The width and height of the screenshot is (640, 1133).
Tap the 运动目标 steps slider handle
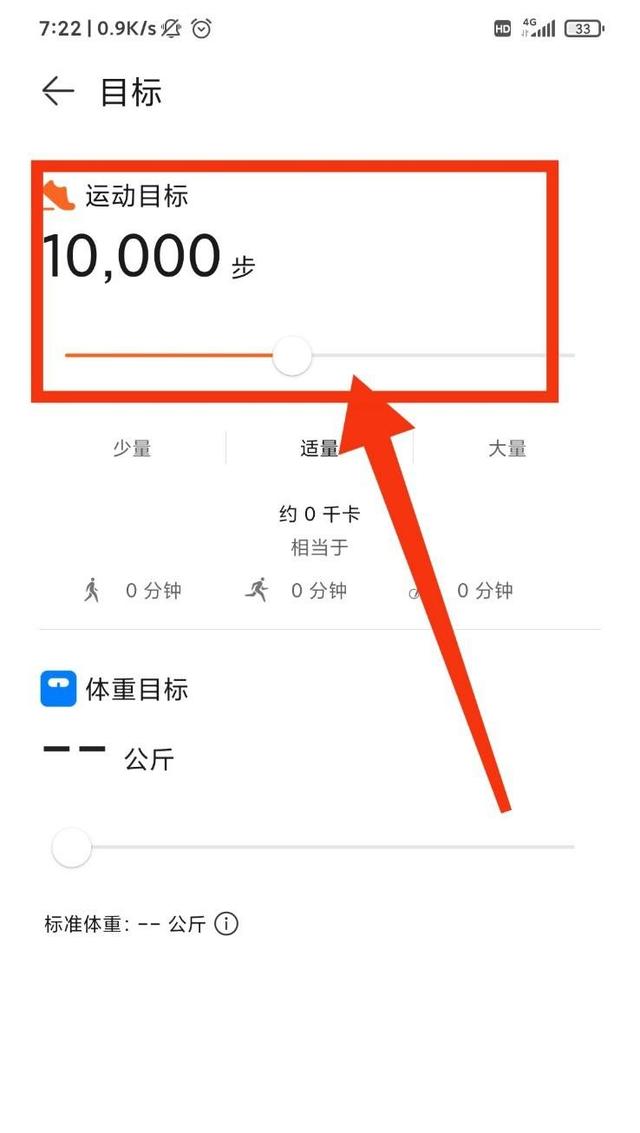292,356
